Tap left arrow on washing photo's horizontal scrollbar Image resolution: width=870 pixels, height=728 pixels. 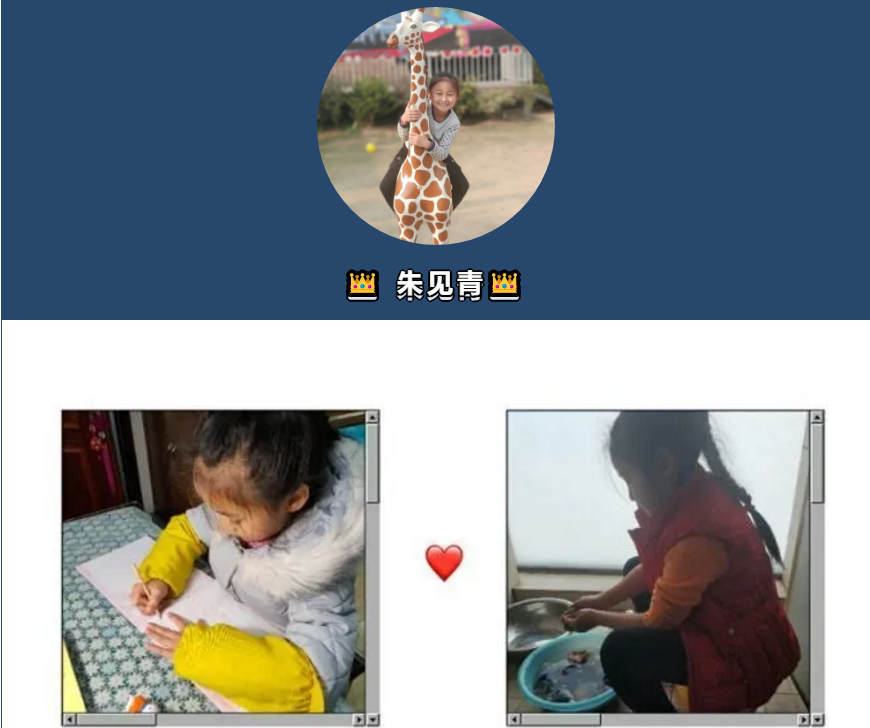coord(514,719)
